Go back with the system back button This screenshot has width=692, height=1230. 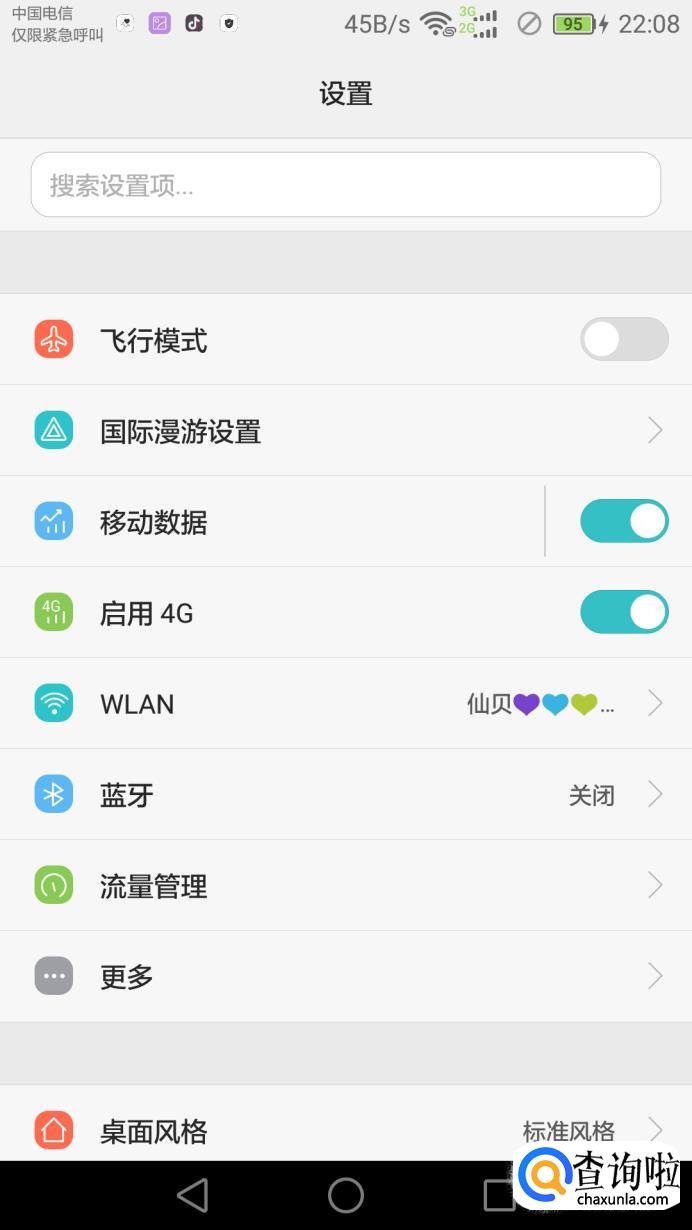192,1195
